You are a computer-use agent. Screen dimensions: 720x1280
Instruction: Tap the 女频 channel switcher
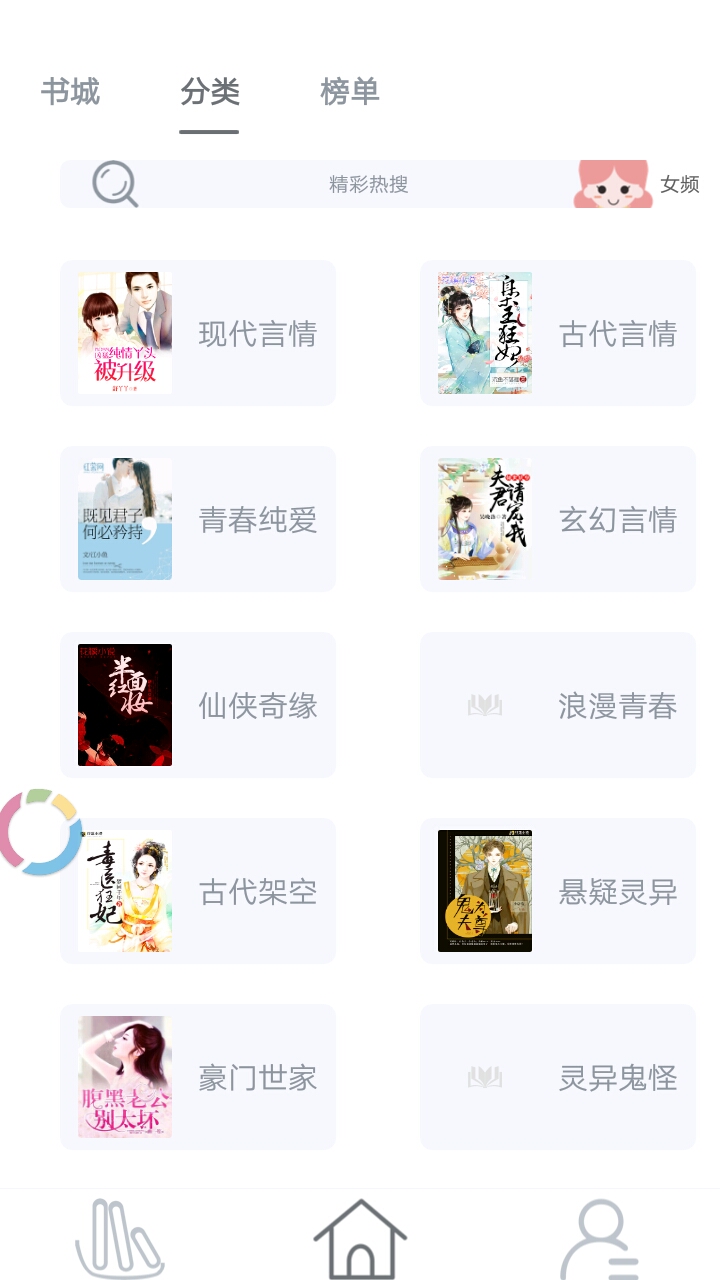point(637,184)
